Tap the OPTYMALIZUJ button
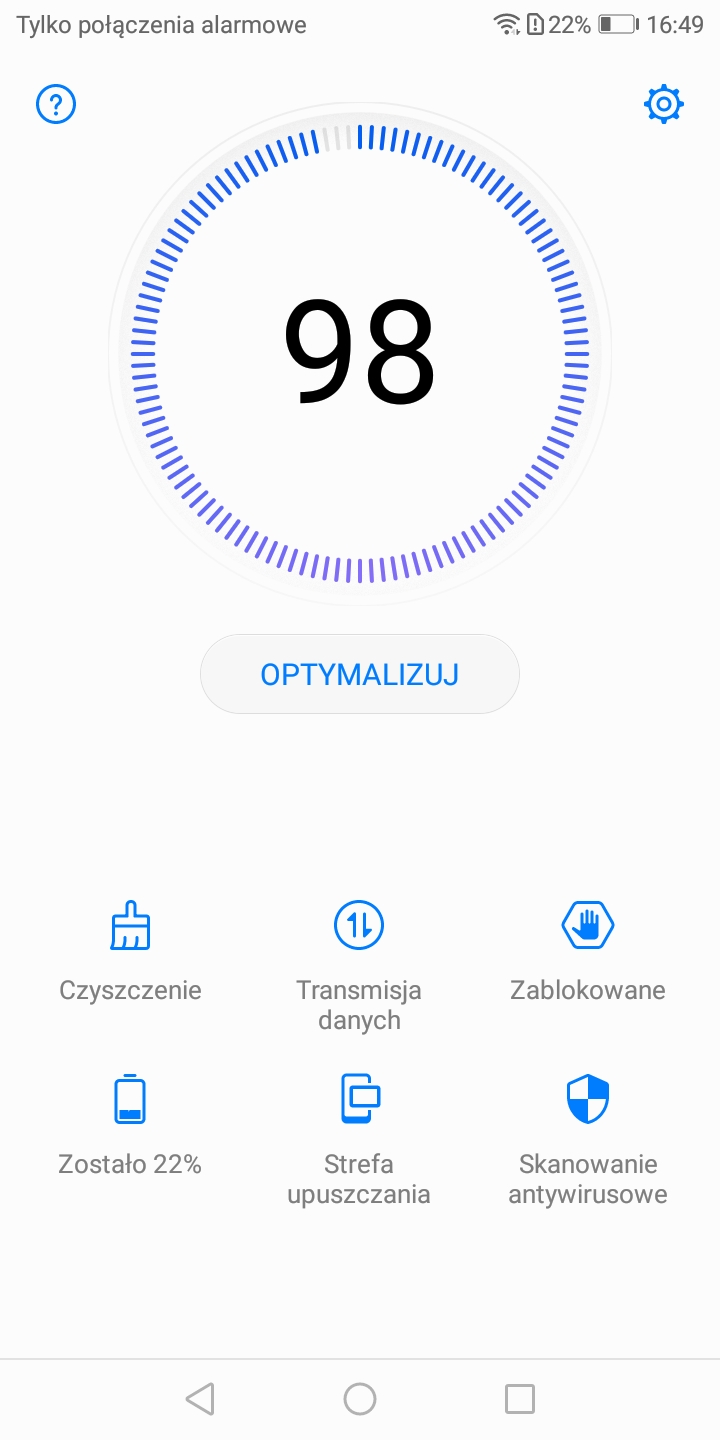Image resolution: width=720 pixels, height=1440 pixels. click(x=360, y=674)
